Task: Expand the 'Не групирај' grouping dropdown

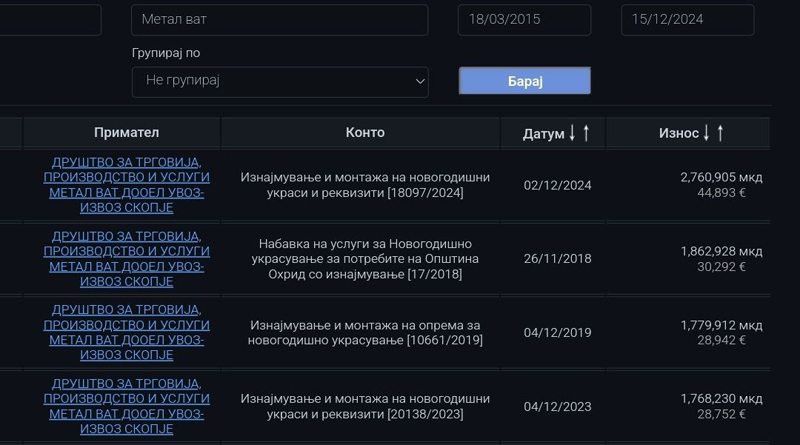Action: 279,81
